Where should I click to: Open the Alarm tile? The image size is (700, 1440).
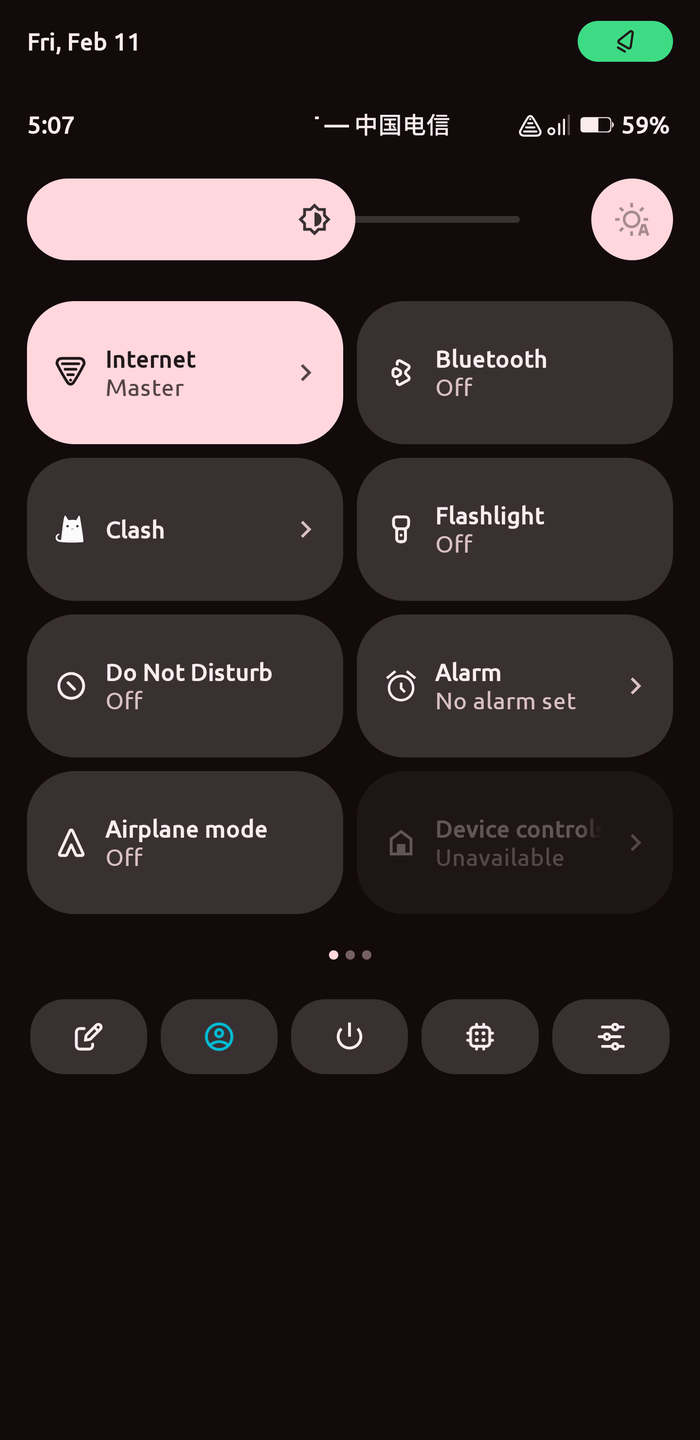tap(514, 686)
